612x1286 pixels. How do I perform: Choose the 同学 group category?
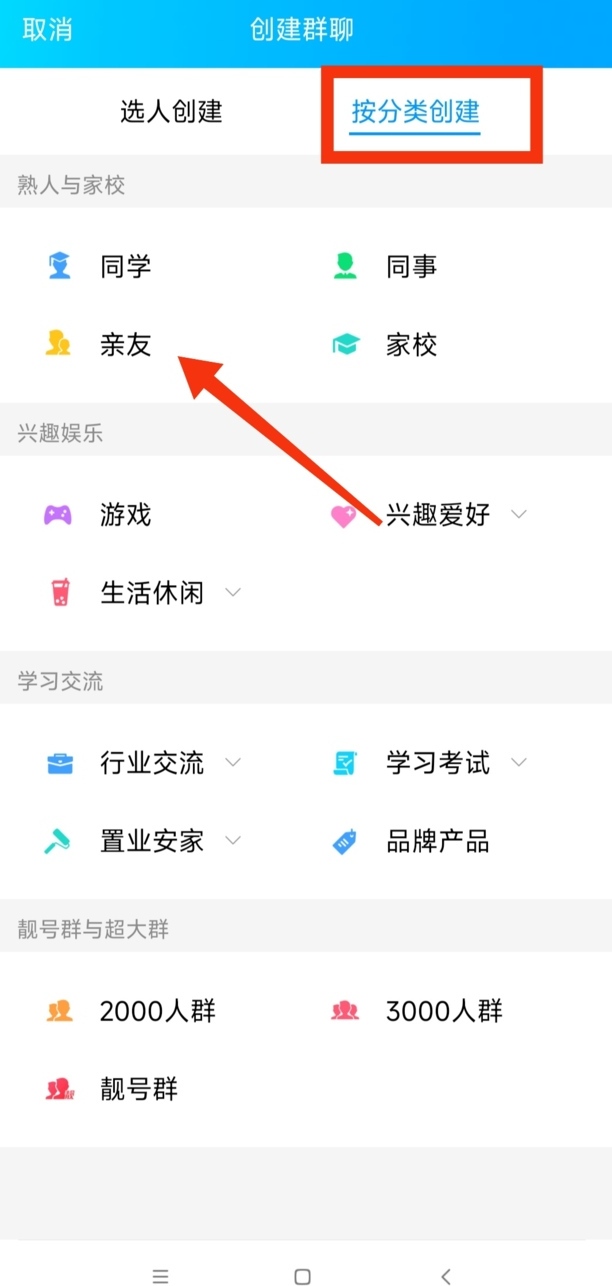tap(125, 267)
